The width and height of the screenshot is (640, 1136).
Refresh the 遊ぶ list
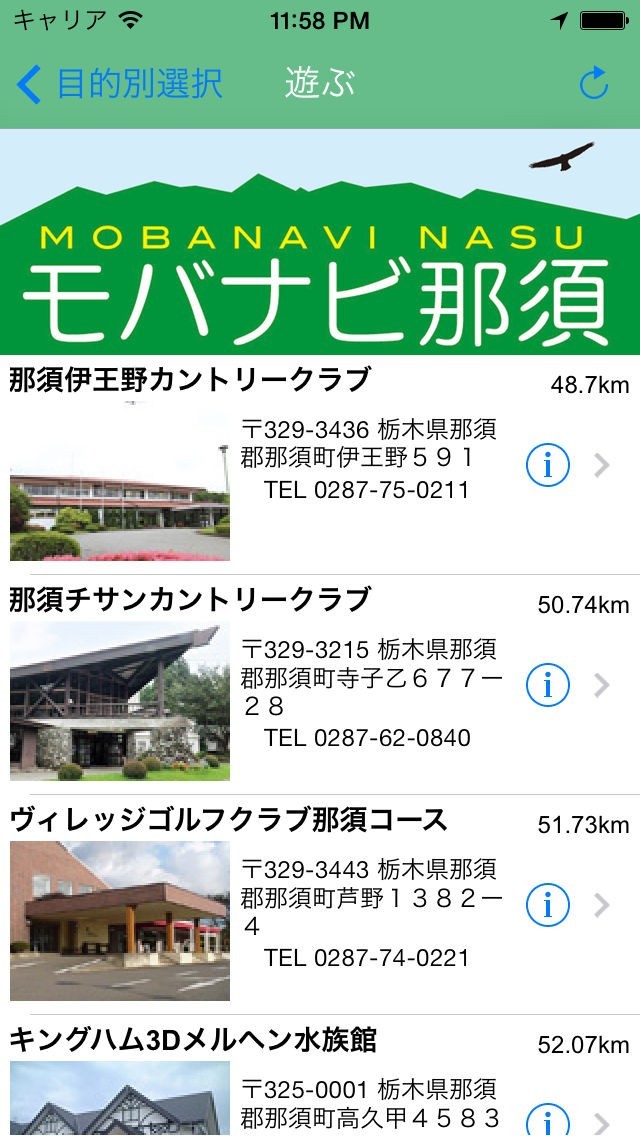click(x=594, y=84)
